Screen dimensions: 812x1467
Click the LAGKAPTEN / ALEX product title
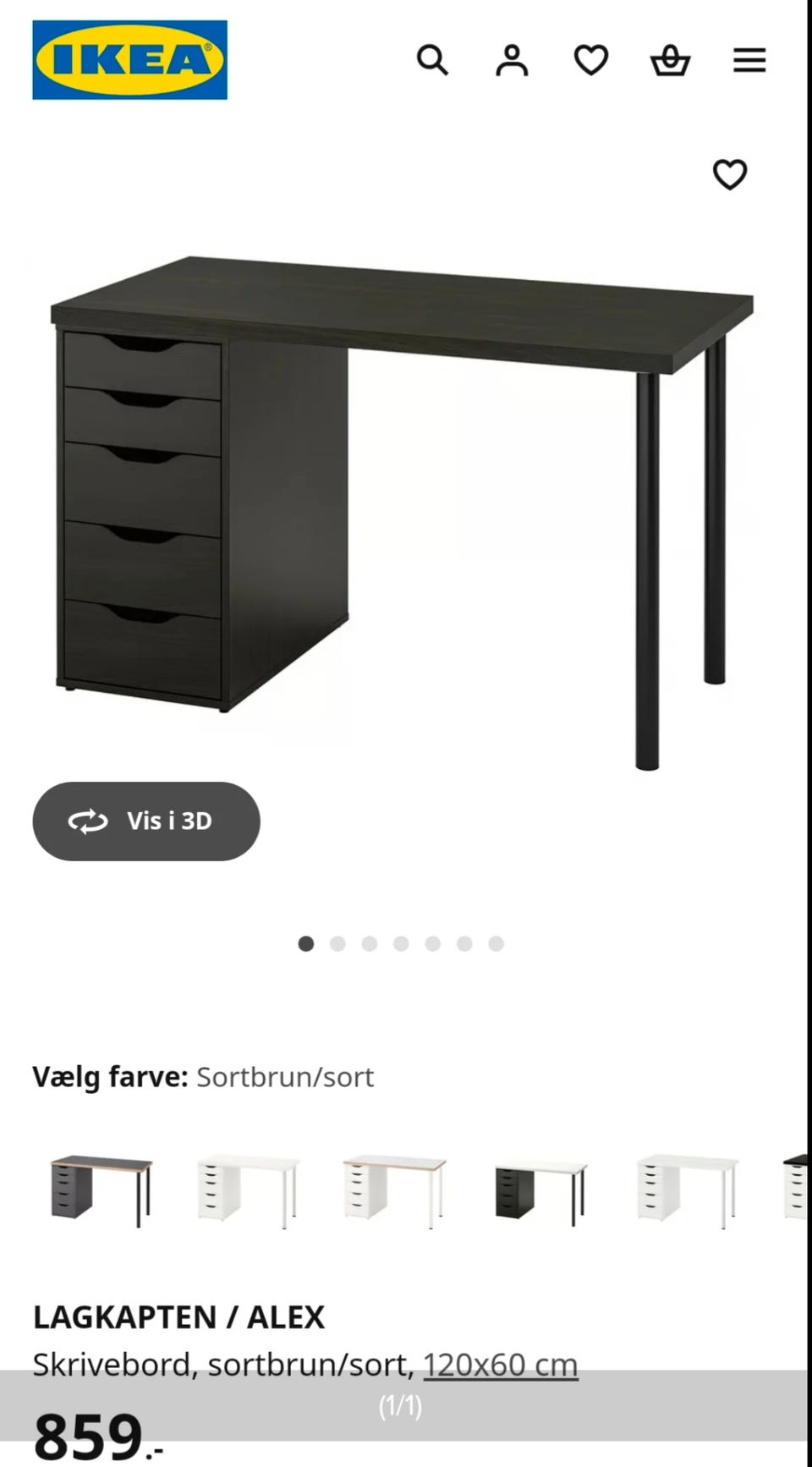pos(179,1317)
